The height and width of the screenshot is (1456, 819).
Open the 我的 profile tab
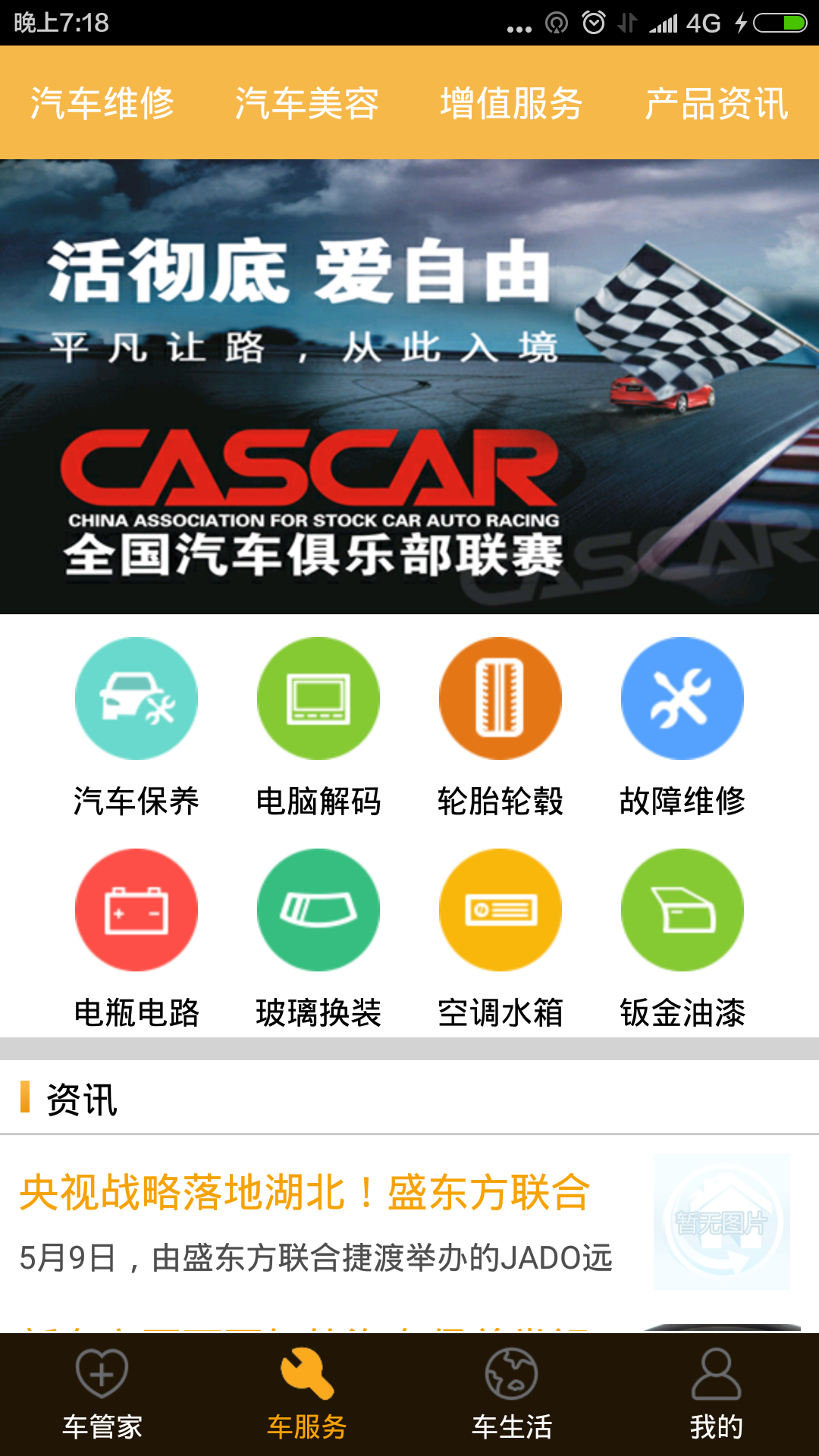click(x=717, y=1394)
